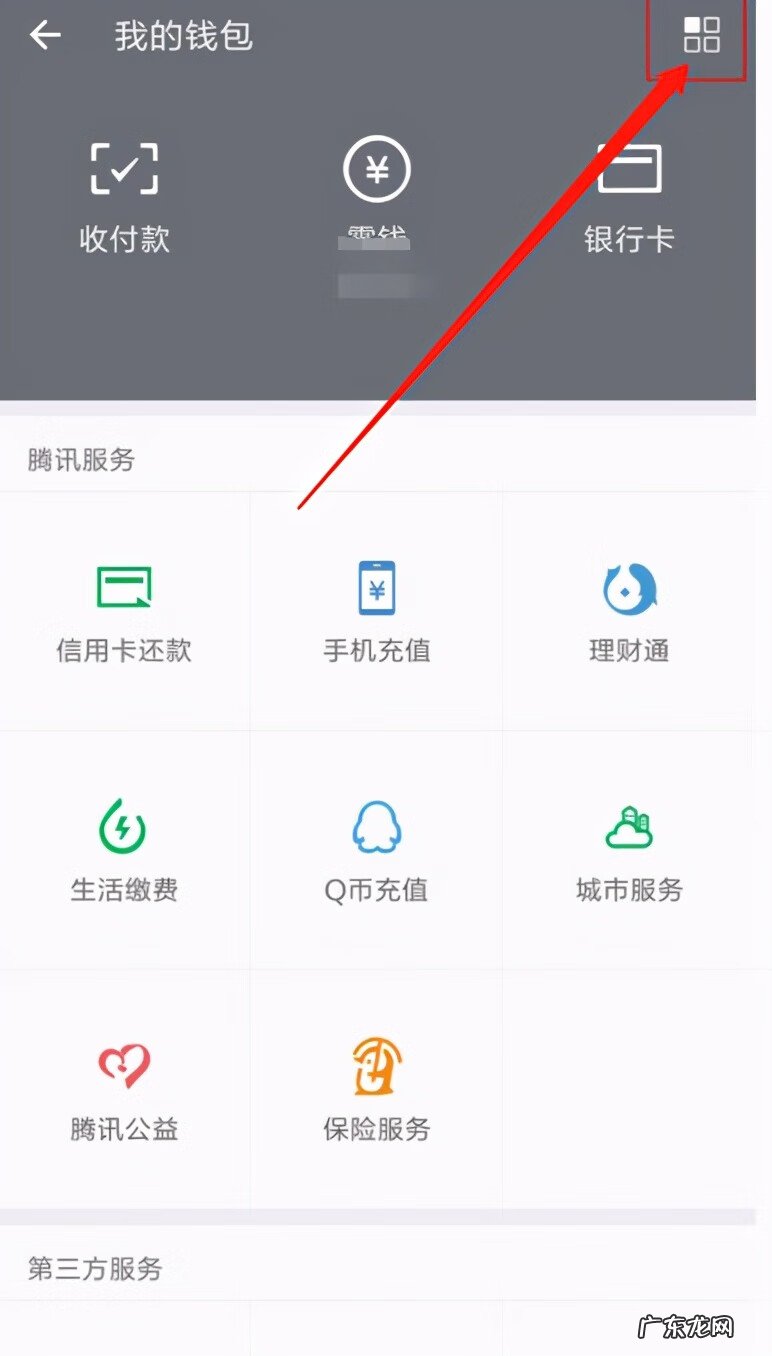Tap the 生活缴费 utility payment lightning icon

(123, 827)
